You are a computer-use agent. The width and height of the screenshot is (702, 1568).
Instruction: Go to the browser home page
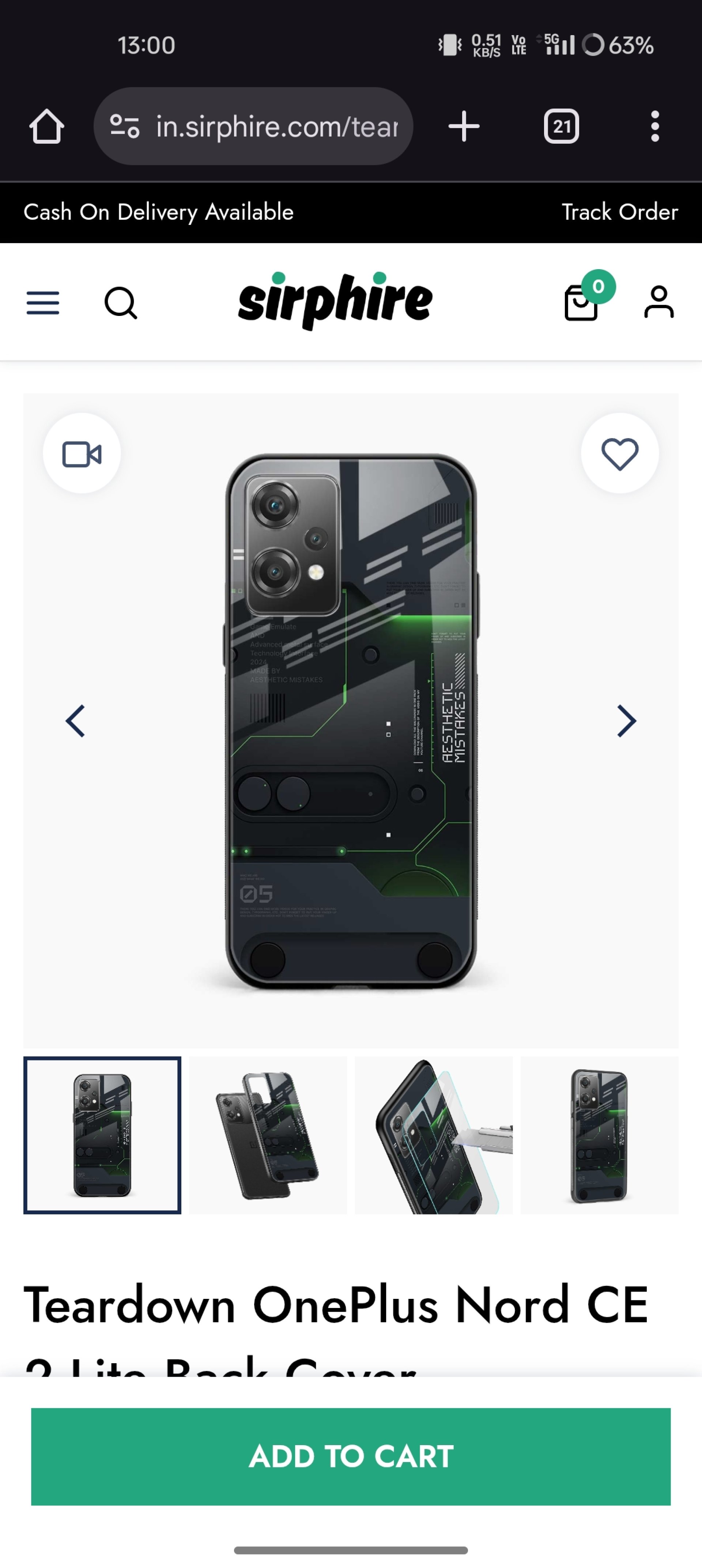[x=46, y=127]
